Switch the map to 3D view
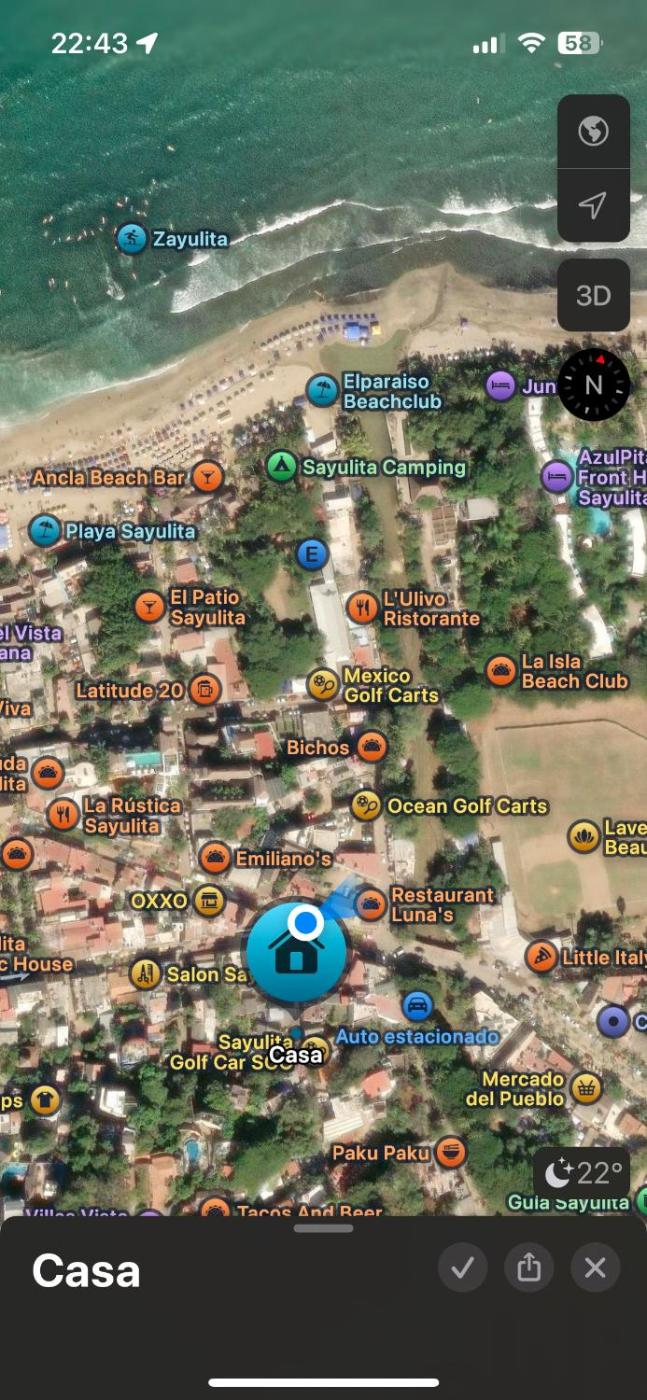Viewport: 647px width, 1400px height. pyautogui.click(x=593, y=296)
